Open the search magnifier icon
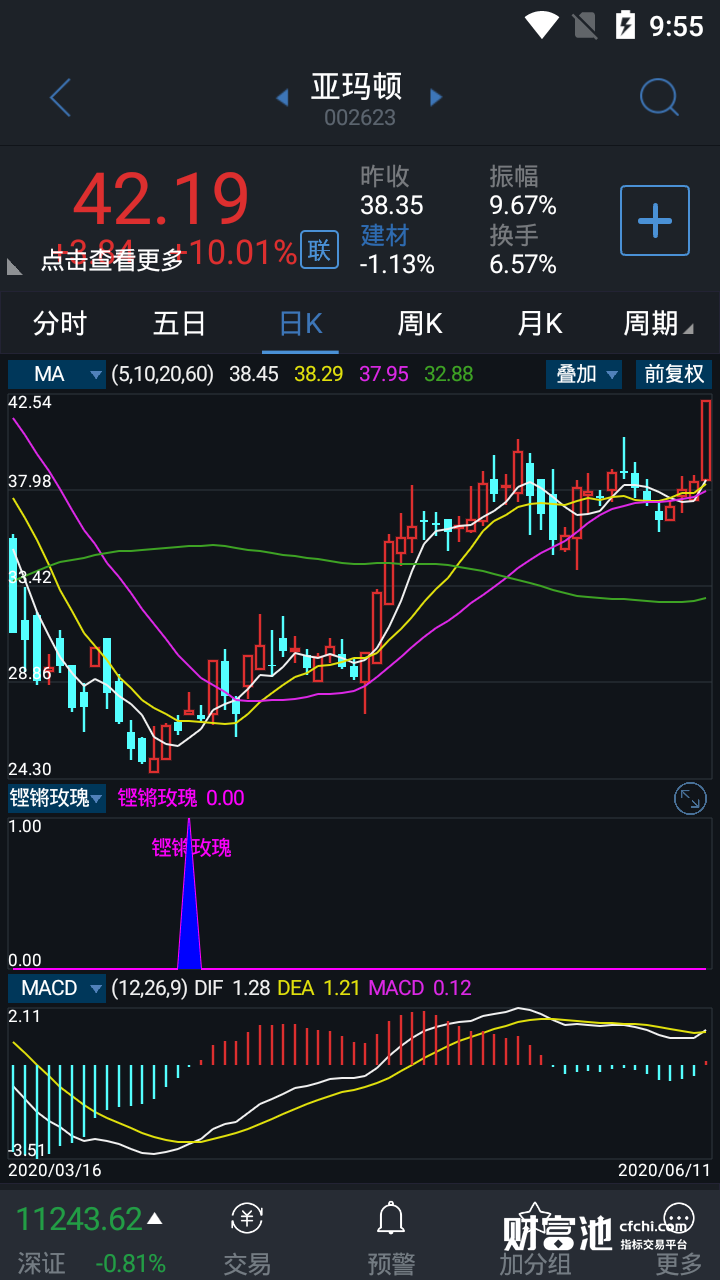Screen dimensions: 720x1280 (x=658, y=98)
